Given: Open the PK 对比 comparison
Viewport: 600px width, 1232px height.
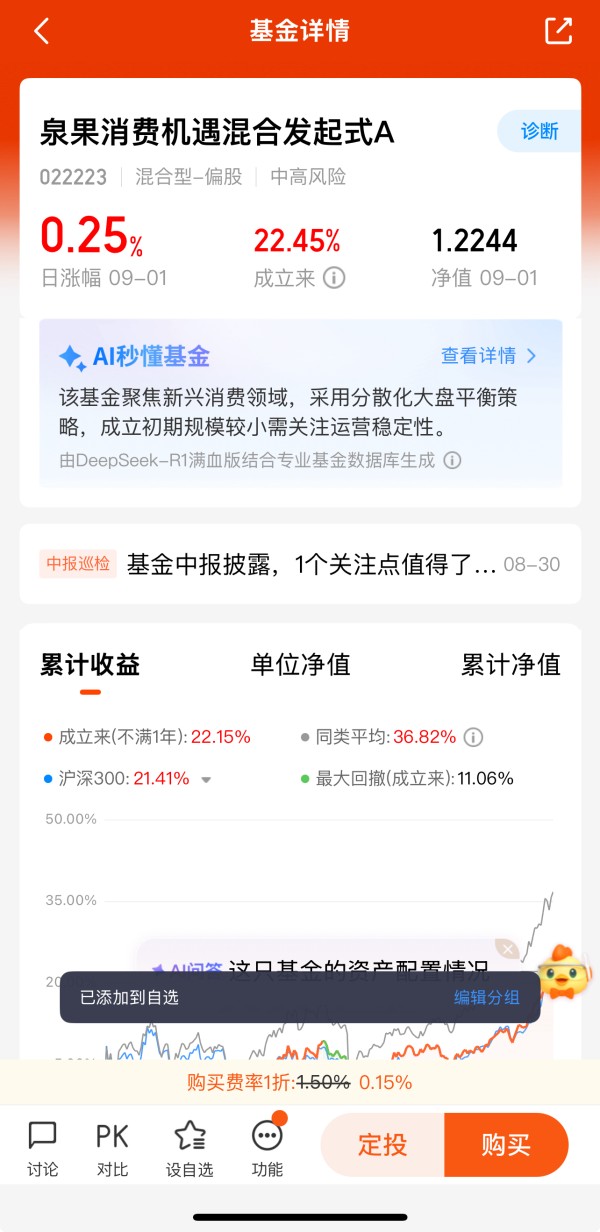Looking at the screenshot, I should [112, 1148].
